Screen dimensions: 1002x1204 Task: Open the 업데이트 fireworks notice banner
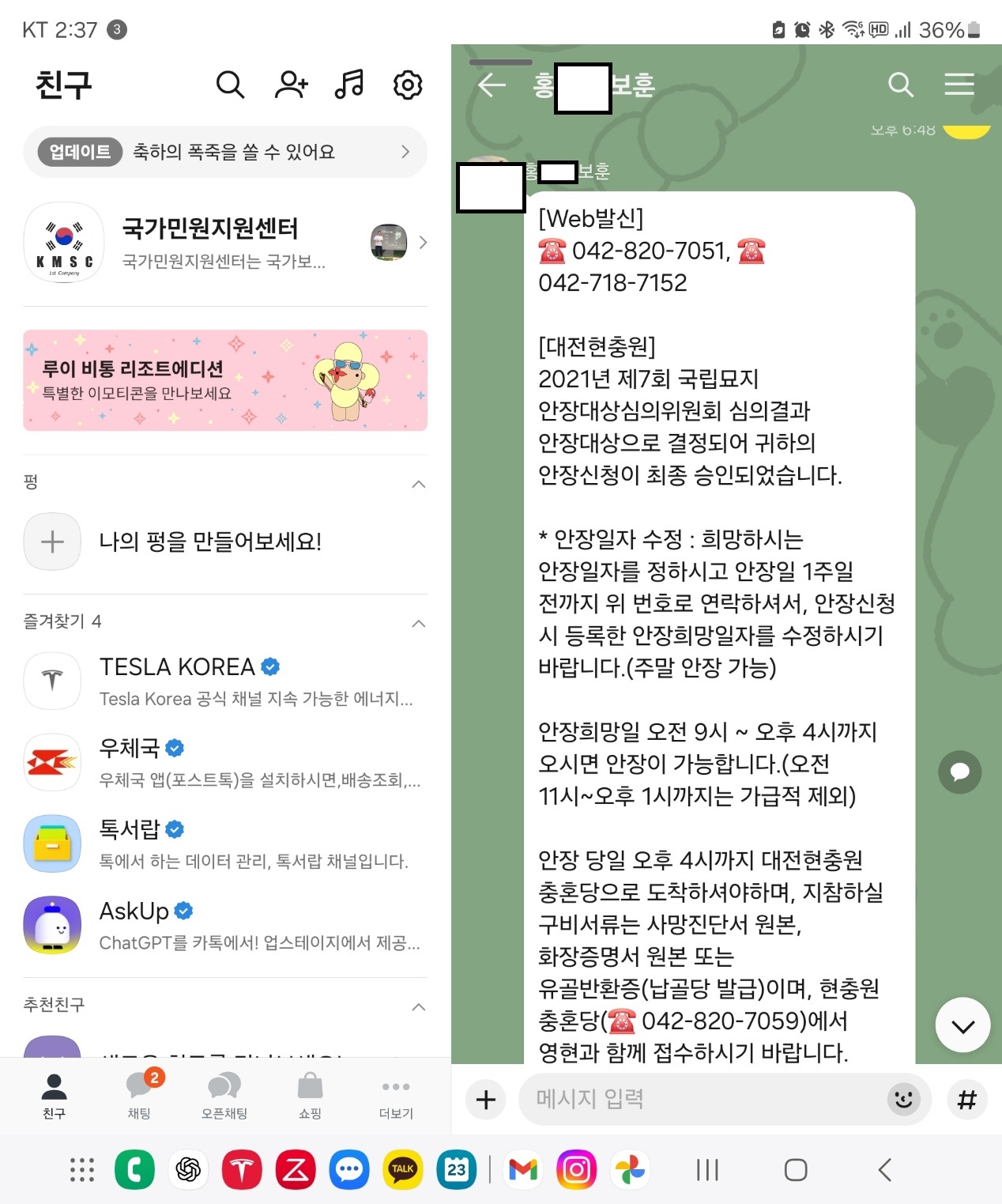[225, 152]
